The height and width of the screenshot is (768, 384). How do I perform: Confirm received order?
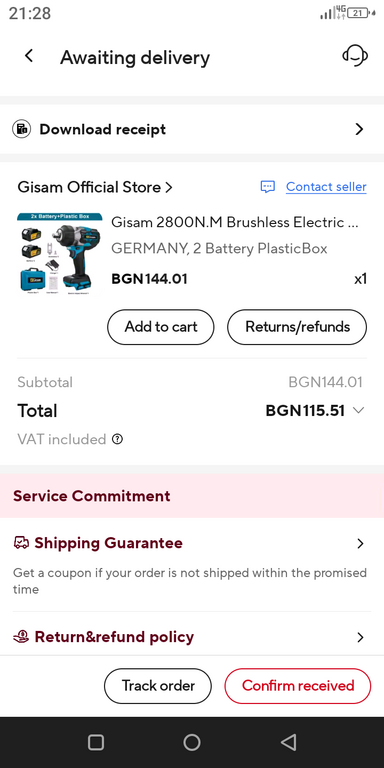(x=298, y=686)
